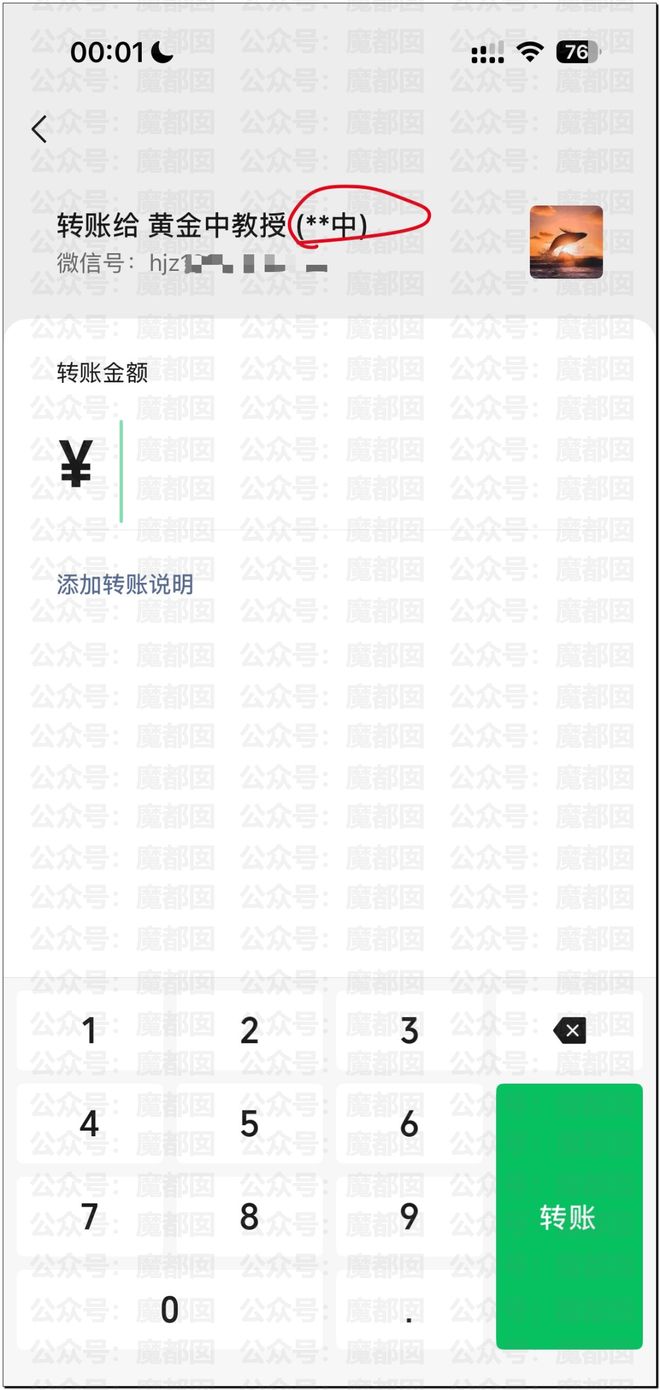Enter digit 5 on the keypad
The height and width of the screenshot is (1390, 660).
pyautogui.click(x=249, y=1124)
